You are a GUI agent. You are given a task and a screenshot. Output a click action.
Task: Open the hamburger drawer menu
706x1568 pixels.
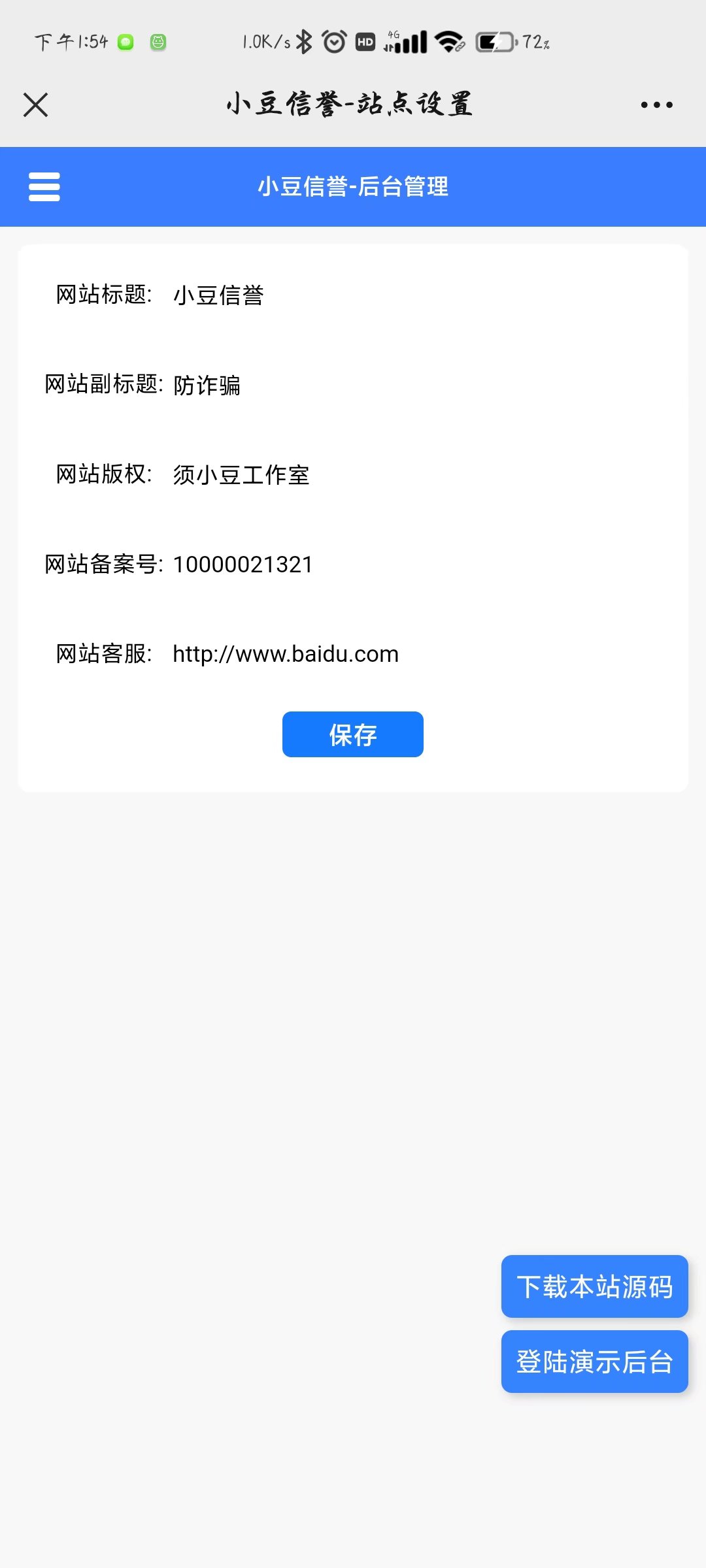pos(44,187)
